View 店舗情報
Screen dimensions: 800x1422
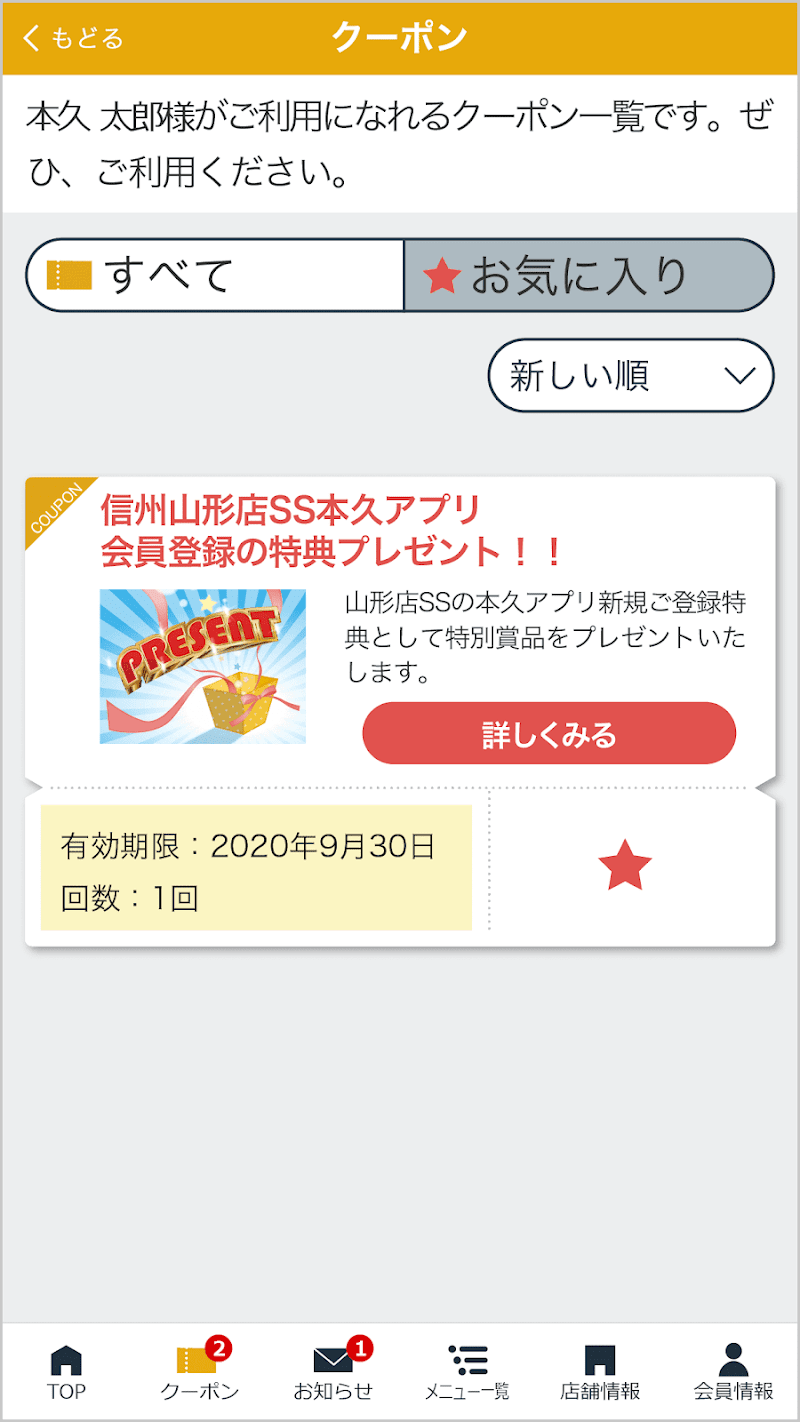600,1372
